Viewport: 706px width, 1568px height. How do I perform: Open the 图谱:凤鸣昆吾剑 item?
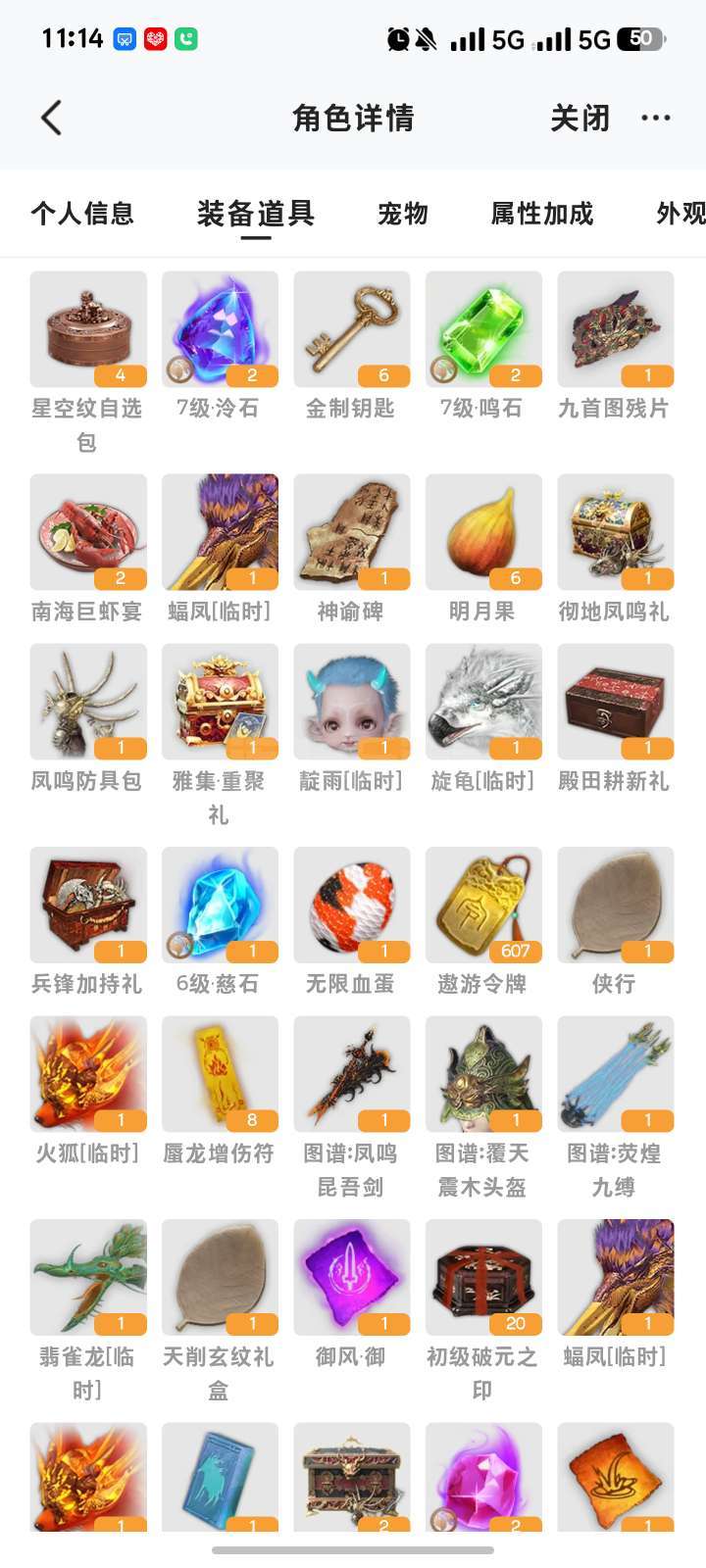[351, 1075]
